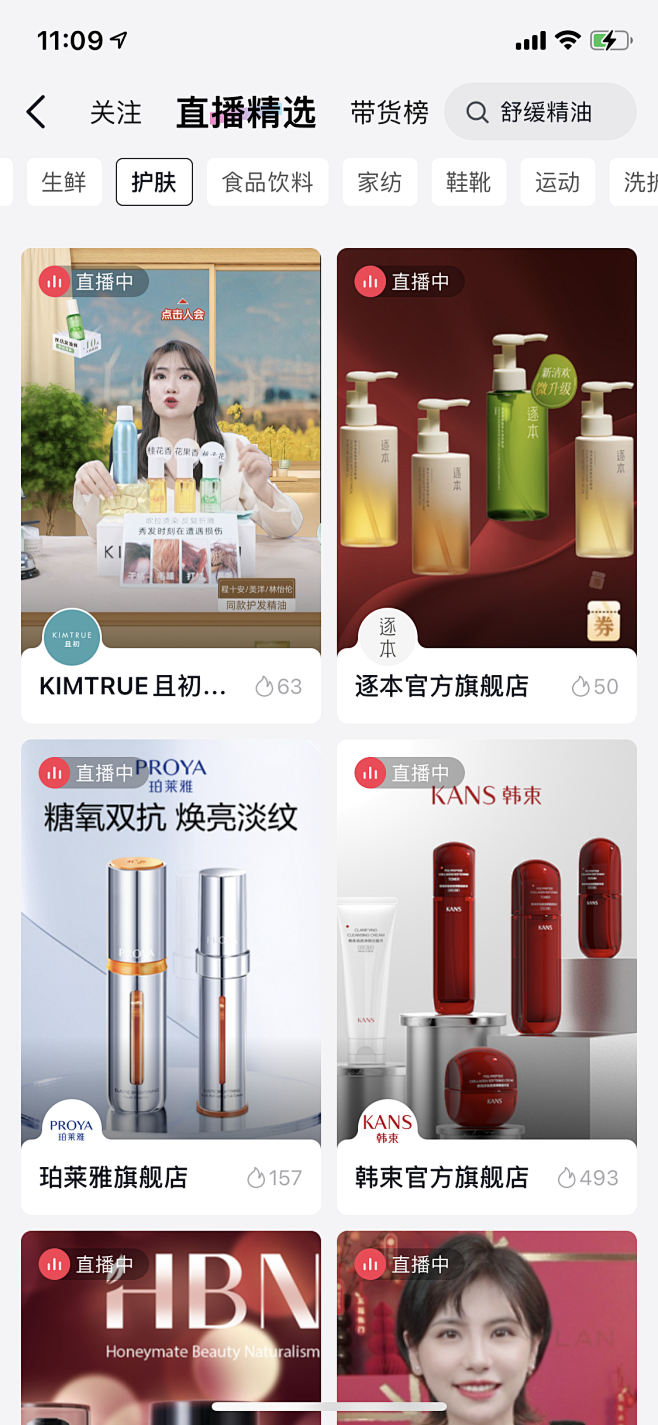Image resolution: width=658 pixels, height=1425 pixels.
Task: Switch to the 关注 tab
Action: tap(116, 113)
